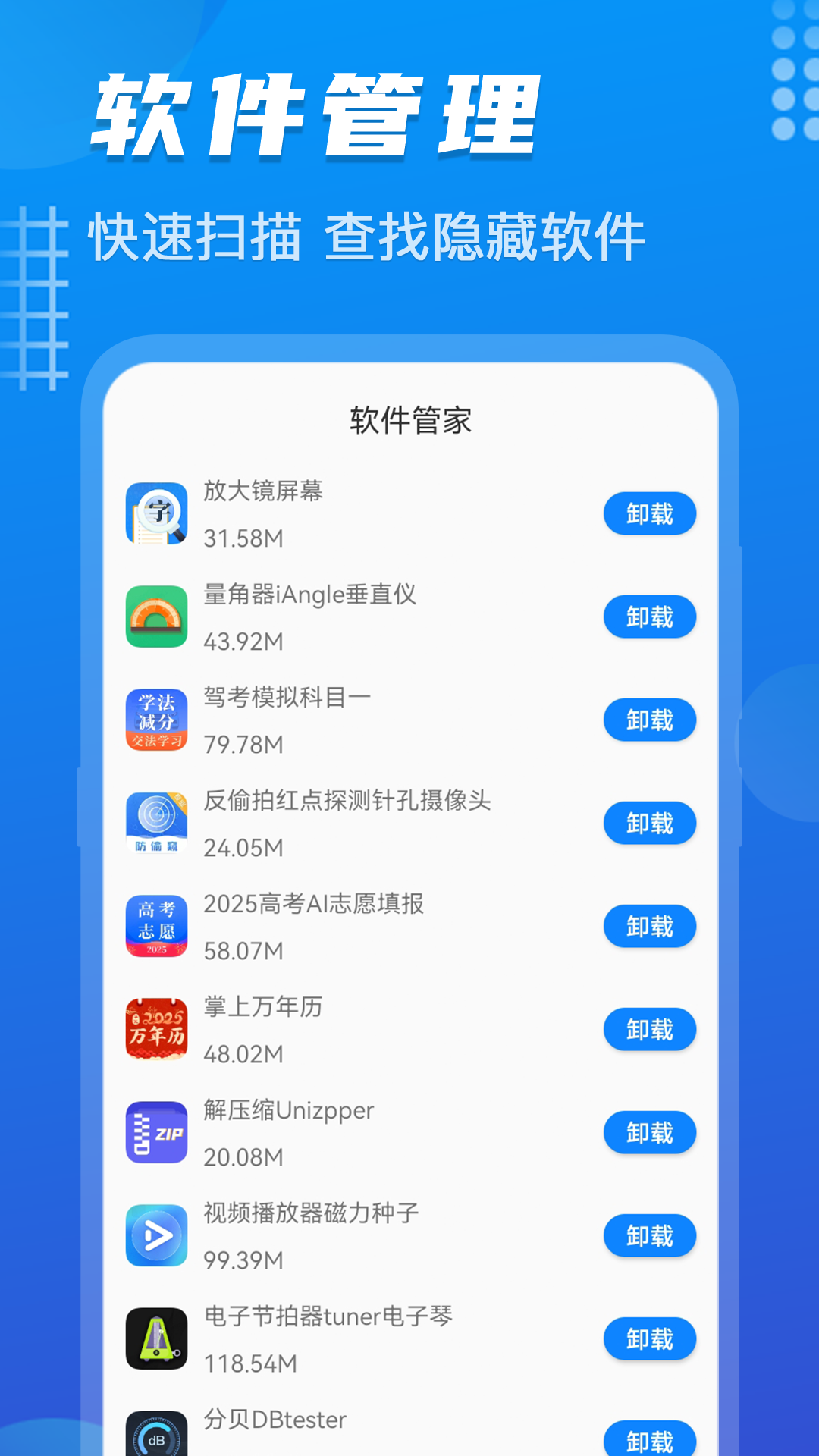Screen dimensions: 819x1456
Task: Uninstall the 解压缩Unizpper app
Action: pos(649,1133)
